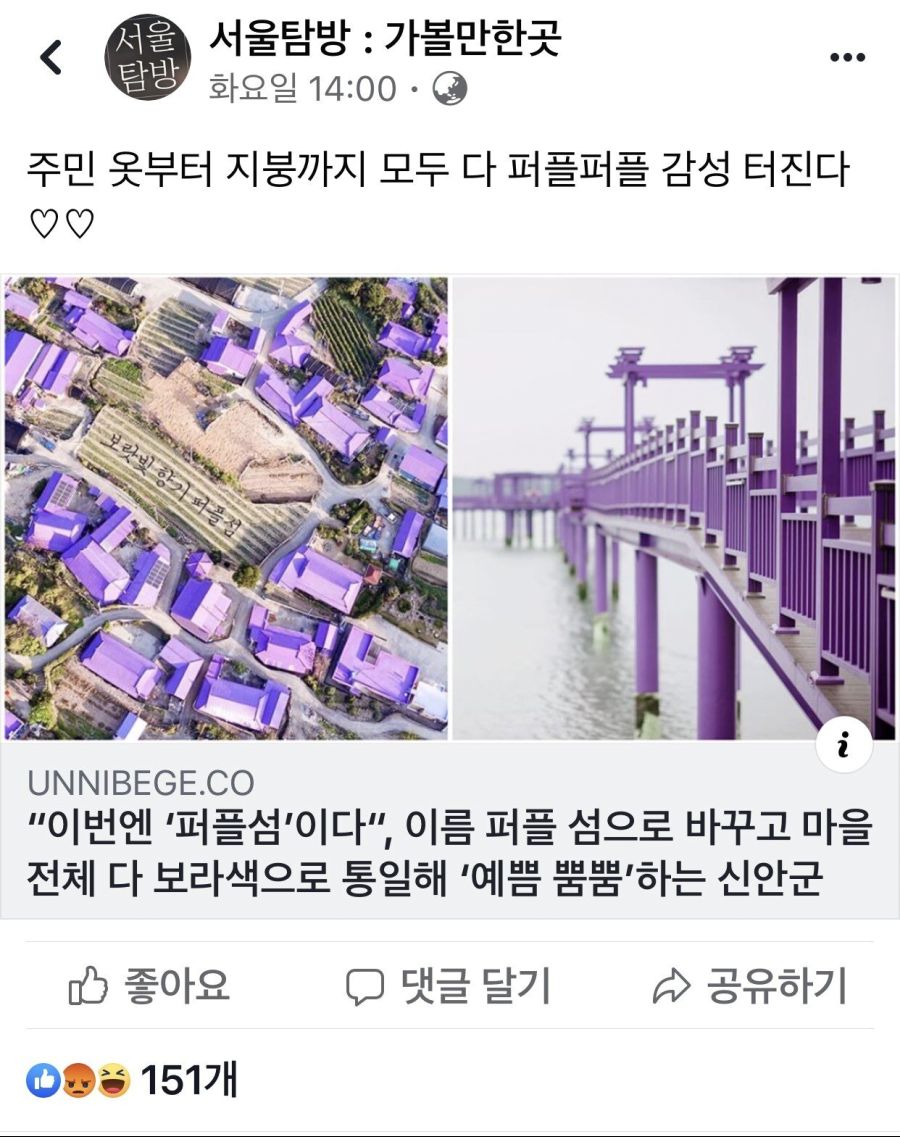
Task: Like the post with 좋아요
Action: (x=150, y=986)
